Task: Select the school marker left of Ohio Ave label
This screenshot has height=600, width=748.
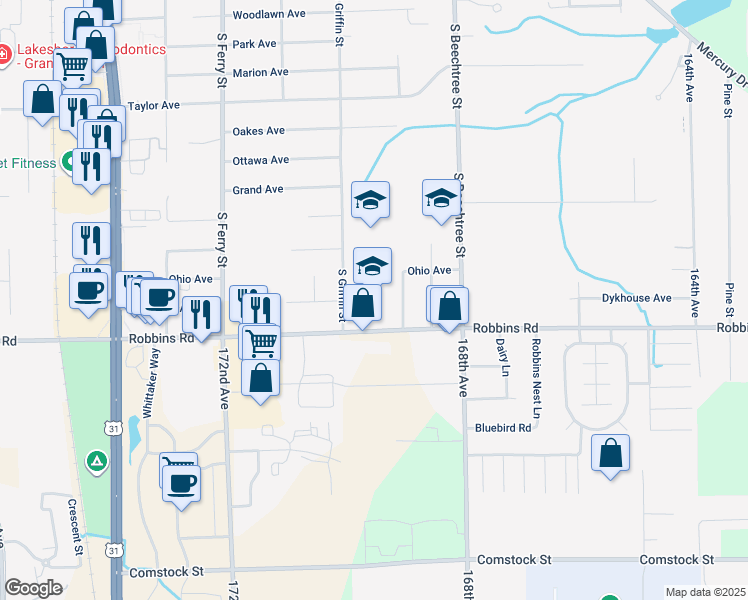Action: 372,266
